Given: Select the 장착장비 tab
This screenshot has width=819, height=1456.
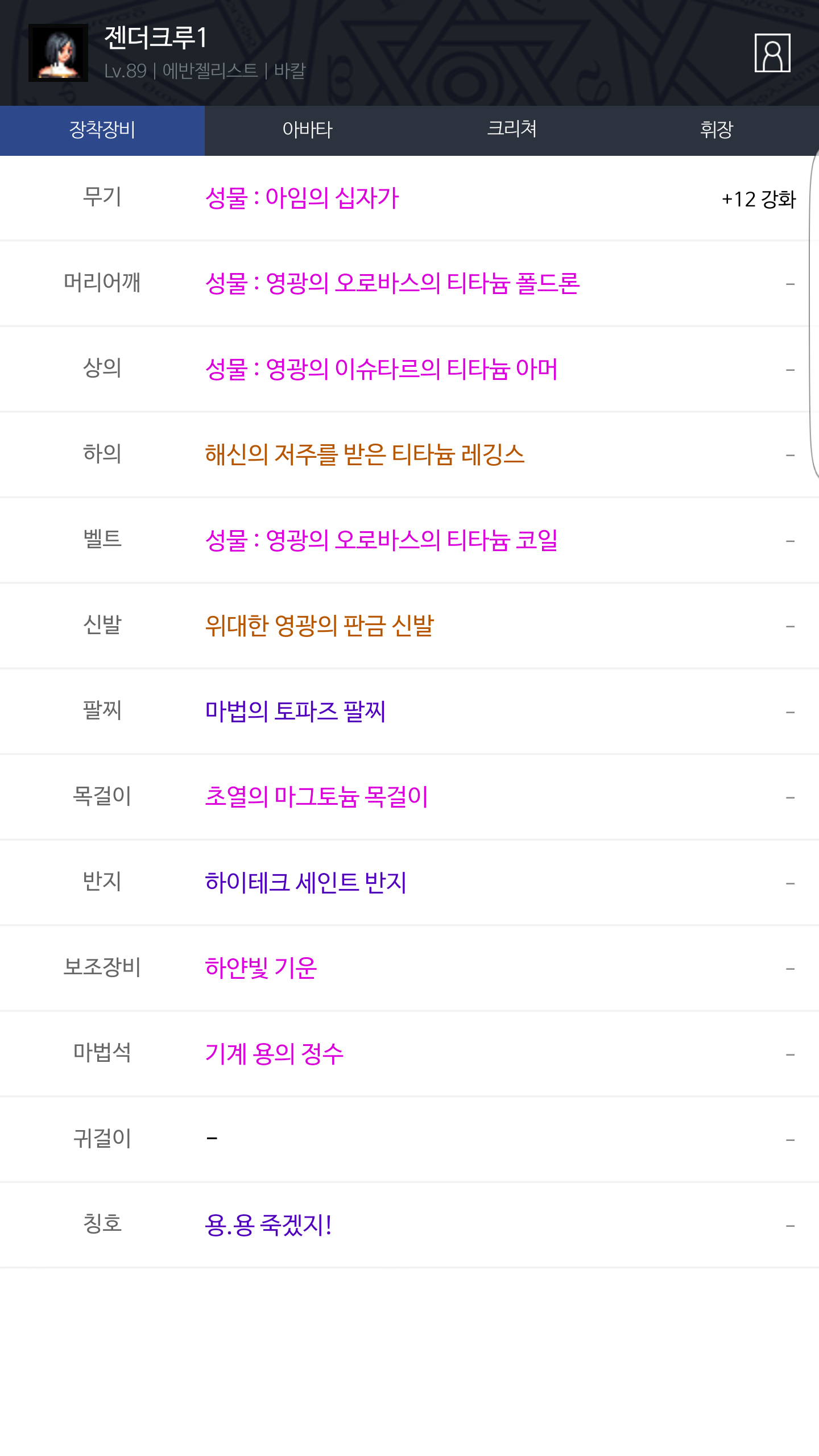Looking at the screenshot, I should pos(102,130).
